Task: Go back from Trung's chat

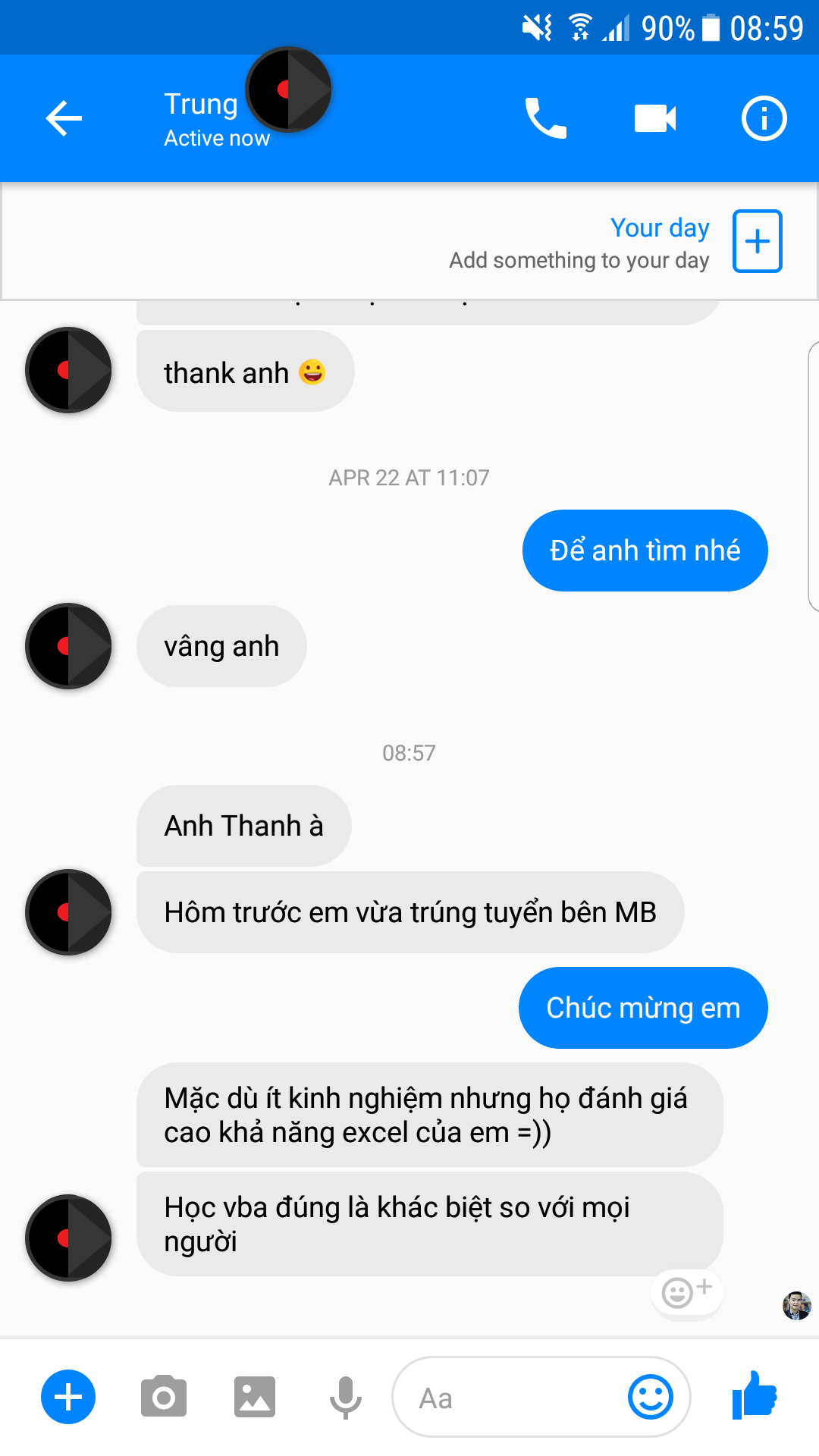Action: 64,118
